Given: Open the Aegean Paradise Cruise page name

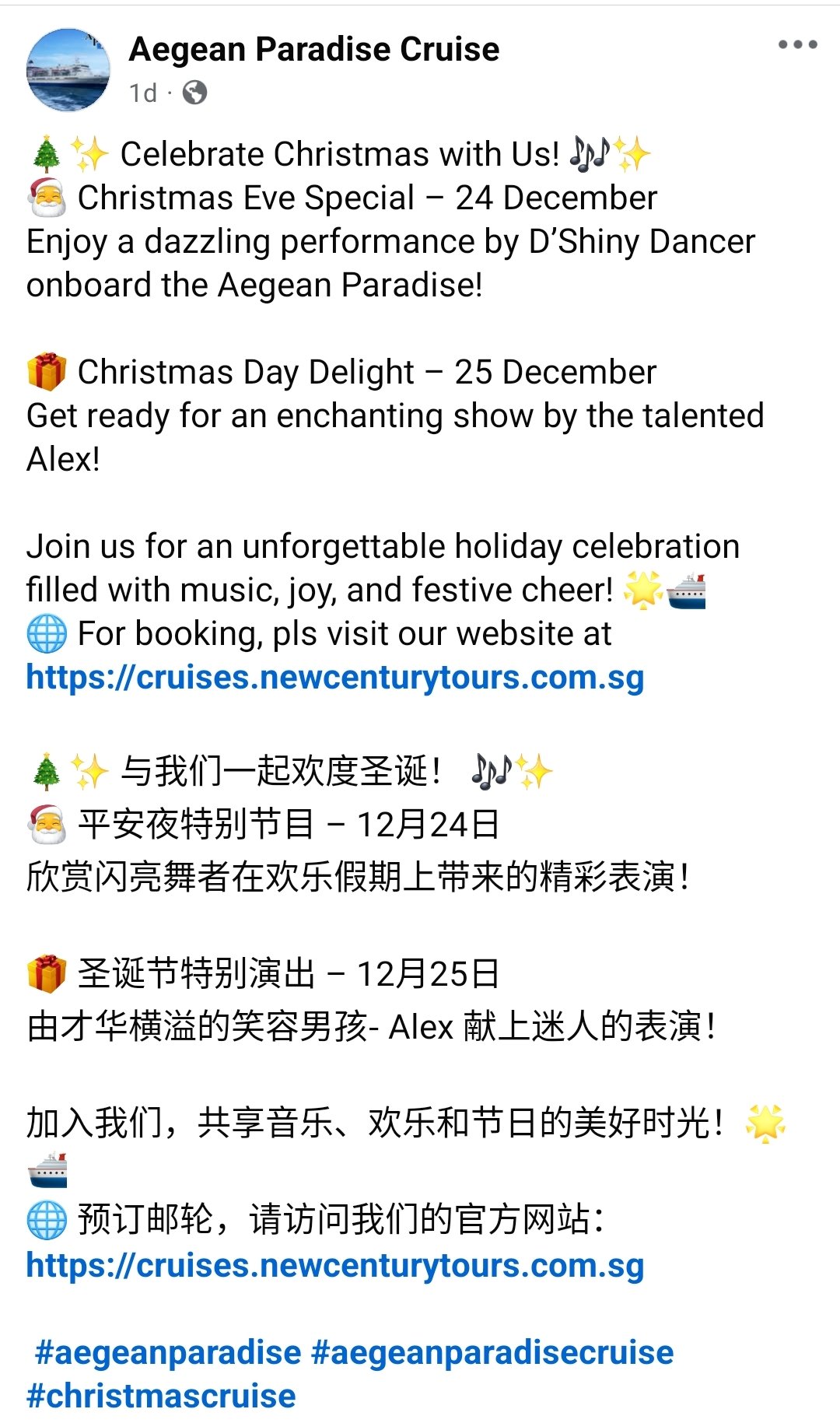Looking at the screenshot, I should [314, 49].
